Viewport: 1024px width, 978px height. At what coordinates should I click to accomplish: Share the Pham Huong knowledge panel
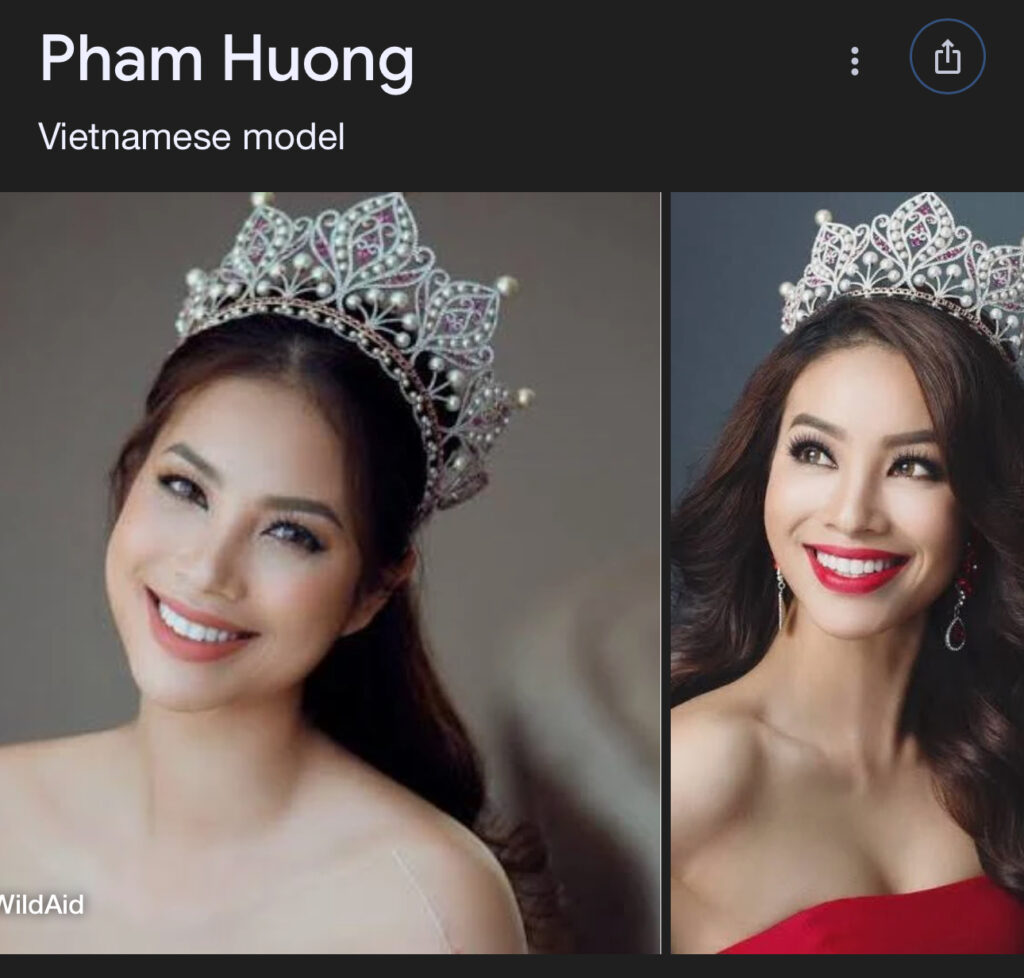946,59
